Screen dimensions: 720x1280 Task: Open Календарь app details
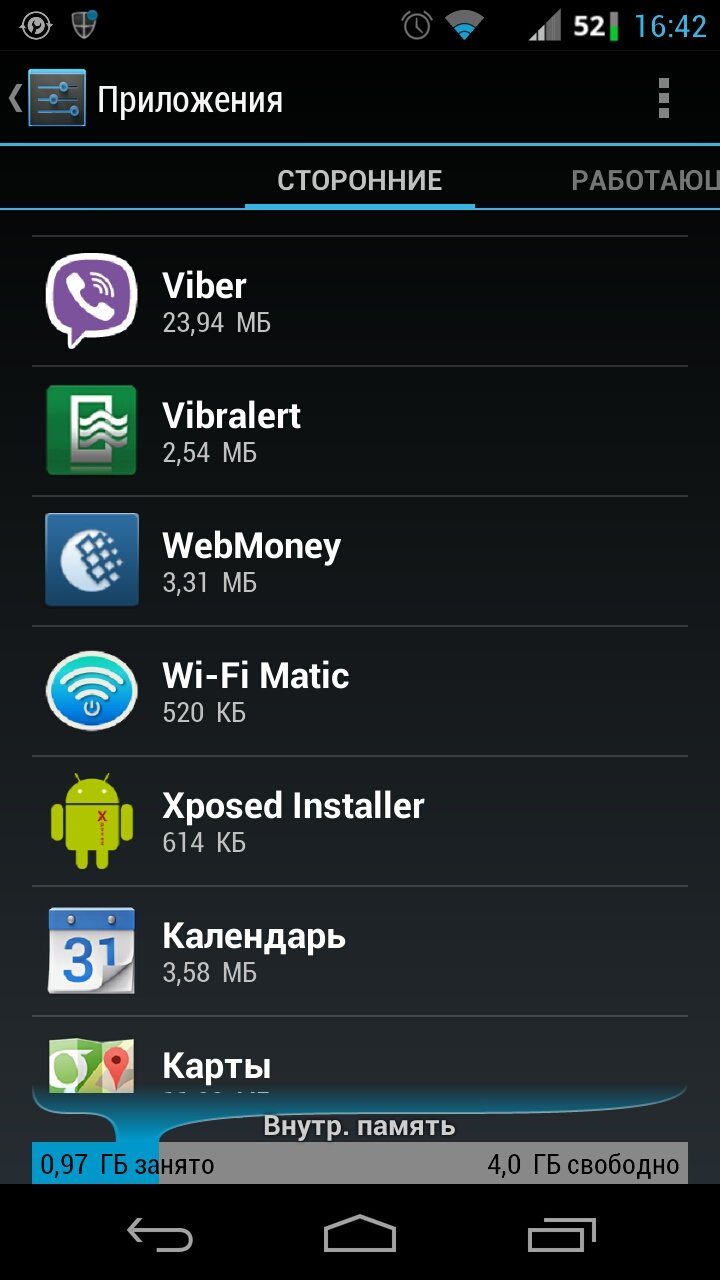pyautogui.click(x=360, y=952)
